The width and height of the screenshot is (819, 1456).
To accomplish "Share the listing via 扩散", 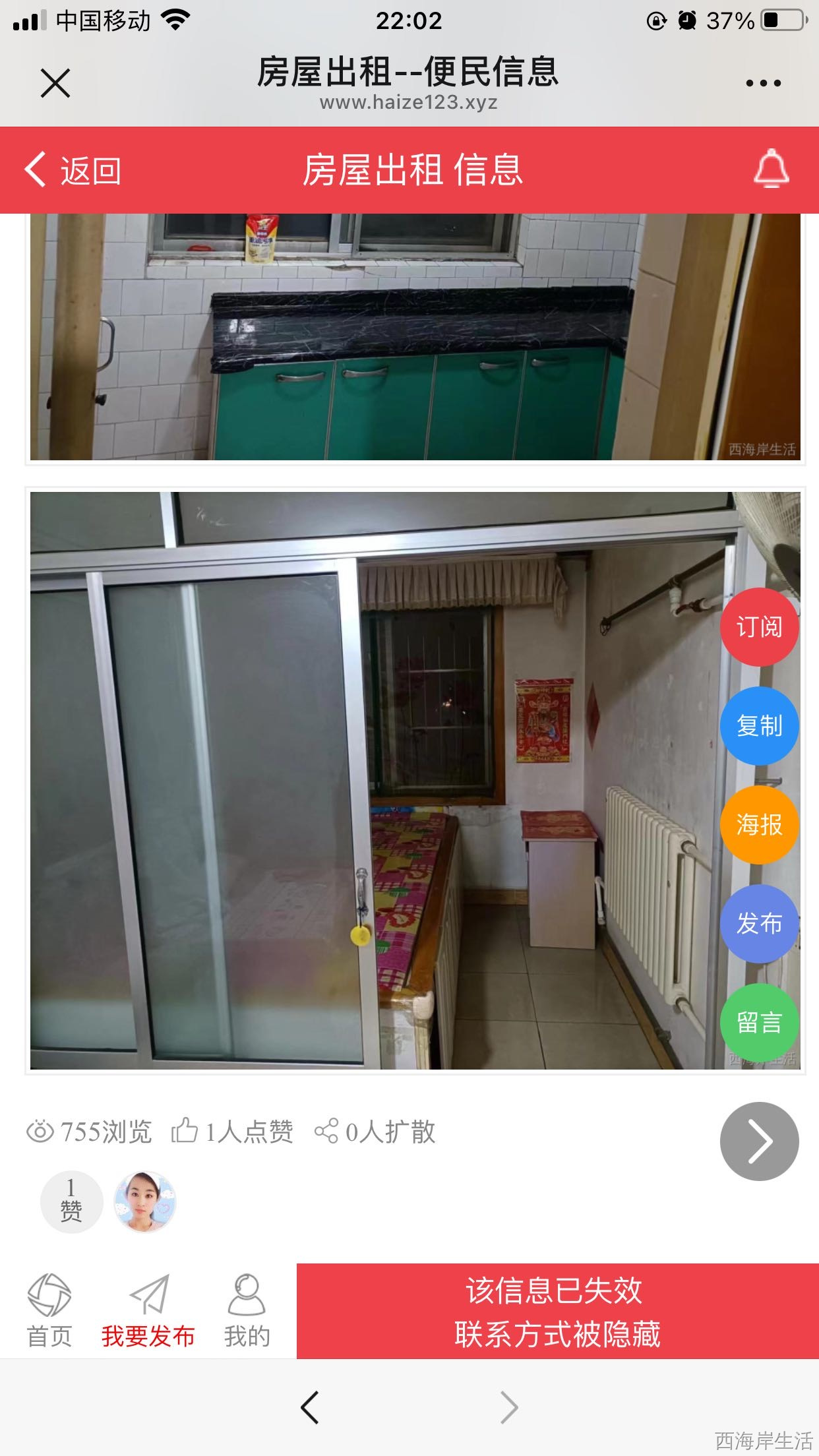I will [375, 1132].
